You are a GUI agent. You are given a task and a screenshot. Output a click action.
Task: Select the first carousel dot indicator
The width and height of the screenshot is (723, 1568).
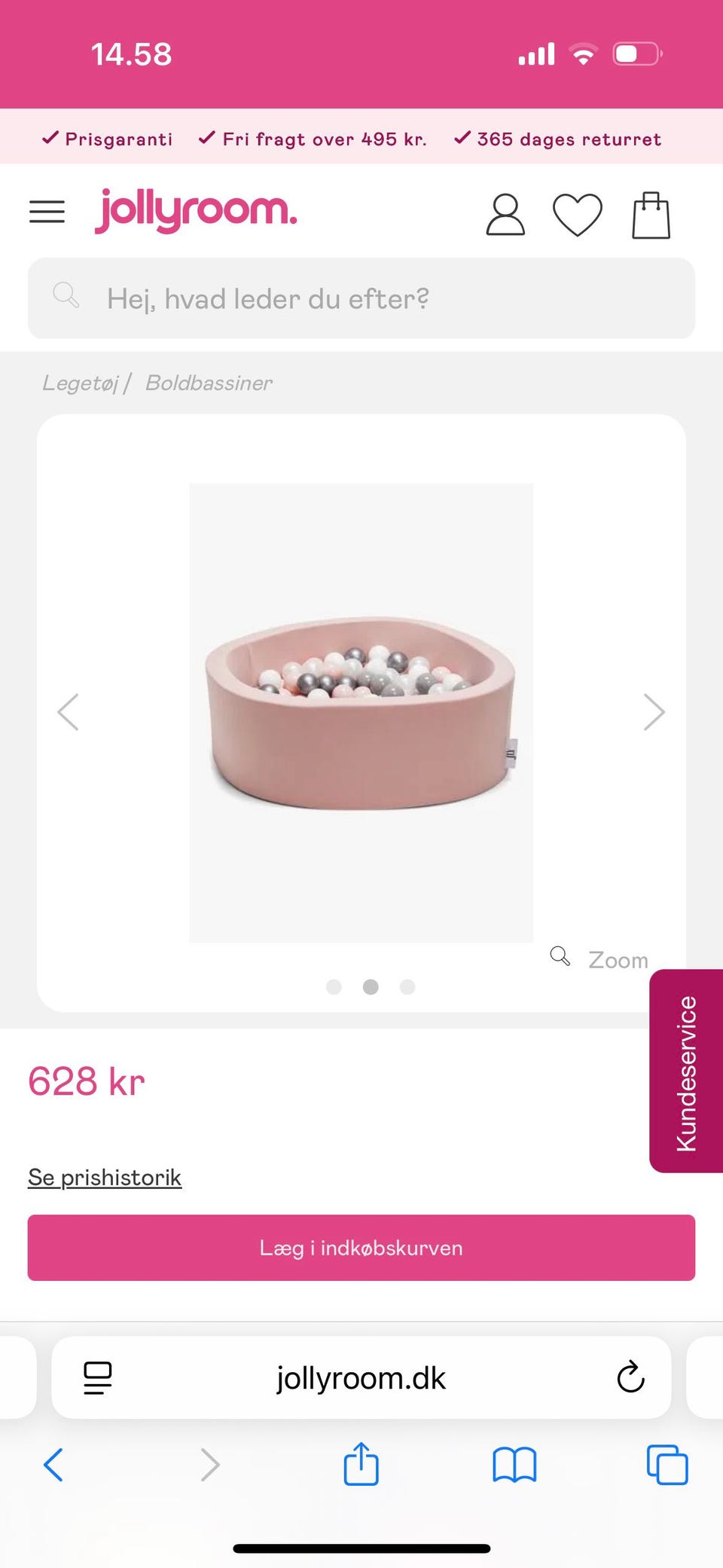pyautogui.click(x=334, y=987)
